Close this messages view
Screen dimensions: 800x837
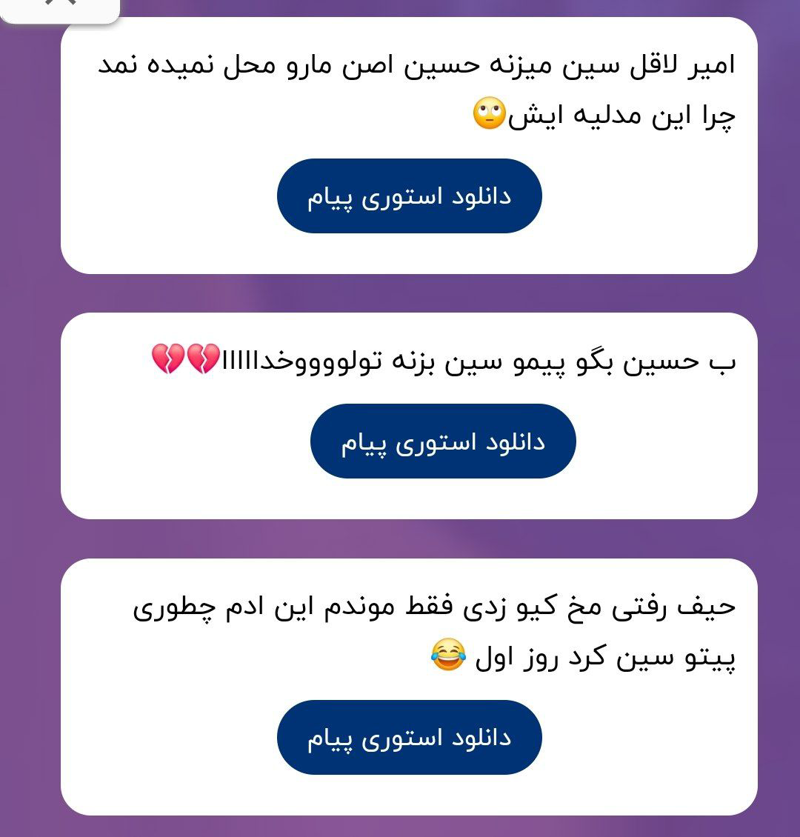(x=60, y=4)
